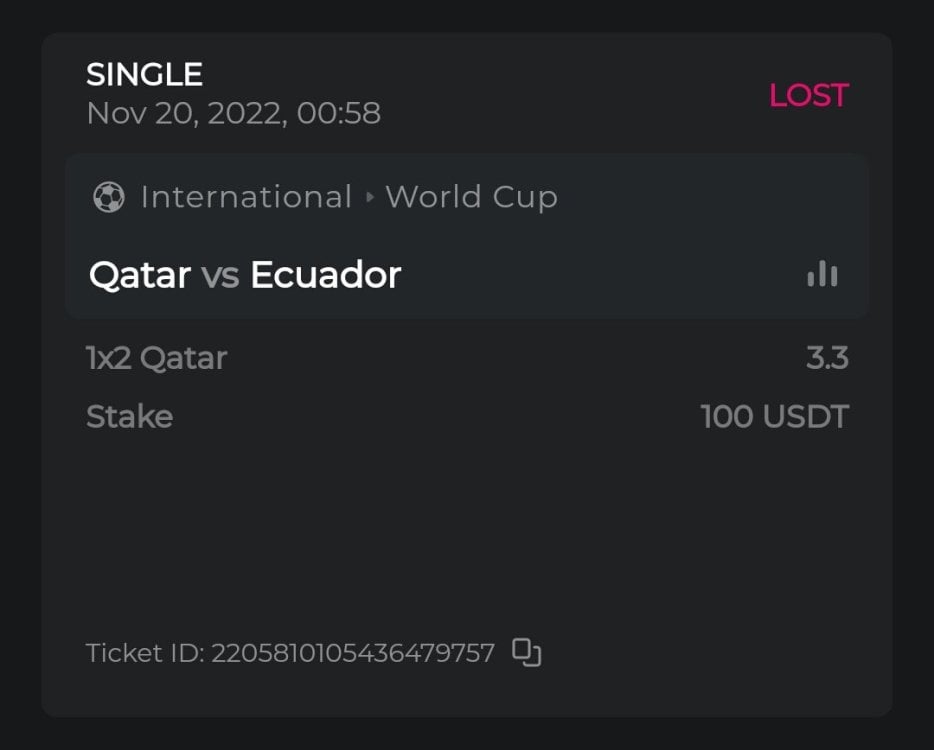Open the Qatar vs Ecuador match card

245,275
